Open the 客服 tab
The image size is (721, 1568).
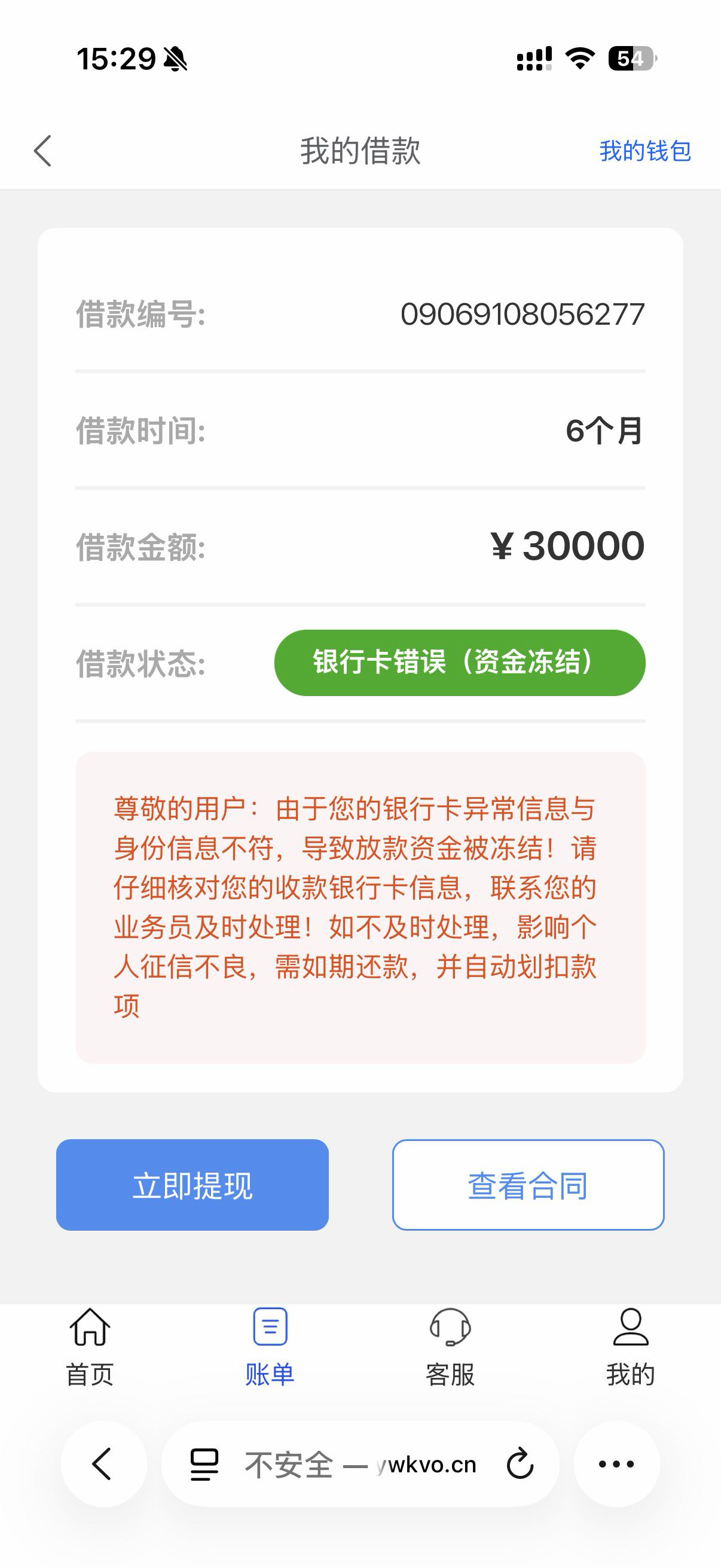point(450,1347)
